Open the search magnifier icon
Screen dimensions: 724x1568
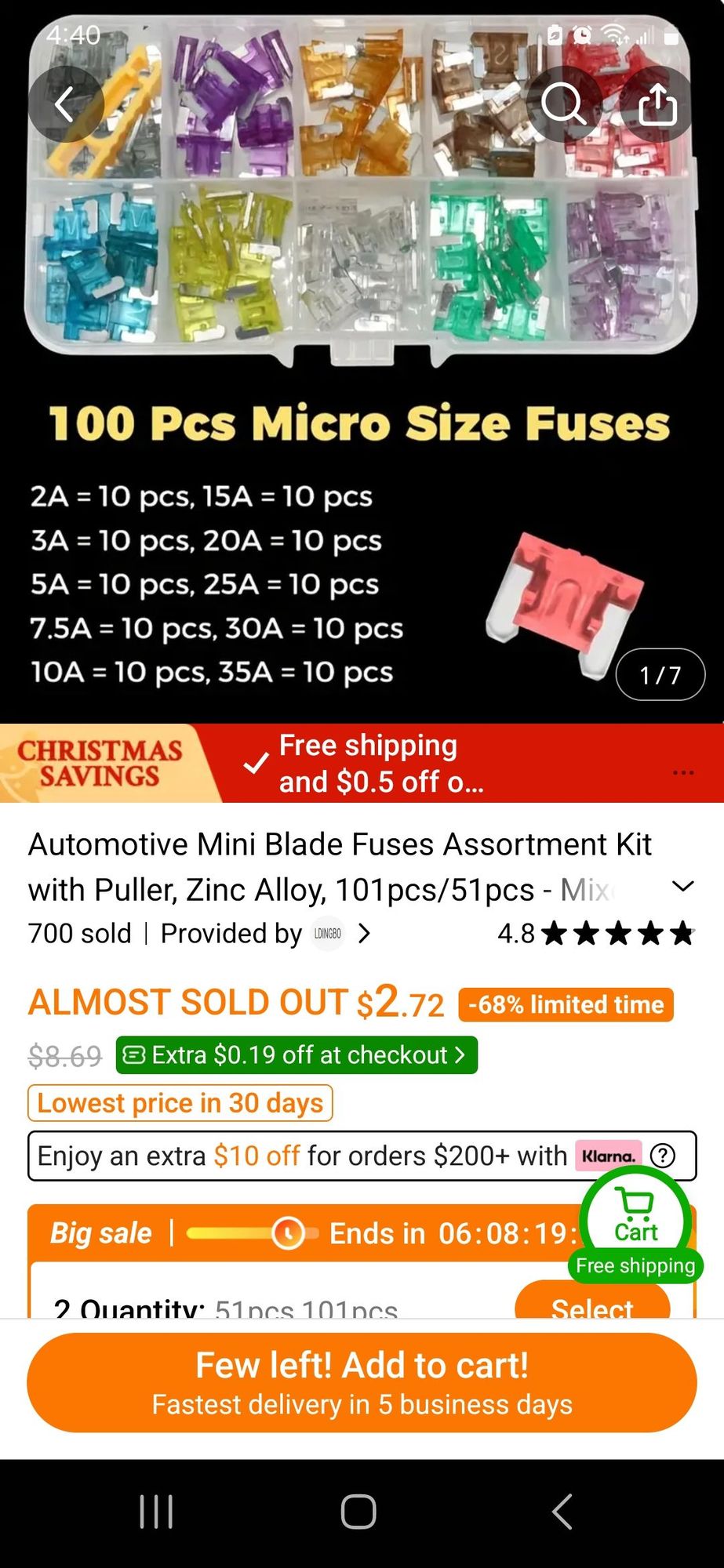[563, 104]
